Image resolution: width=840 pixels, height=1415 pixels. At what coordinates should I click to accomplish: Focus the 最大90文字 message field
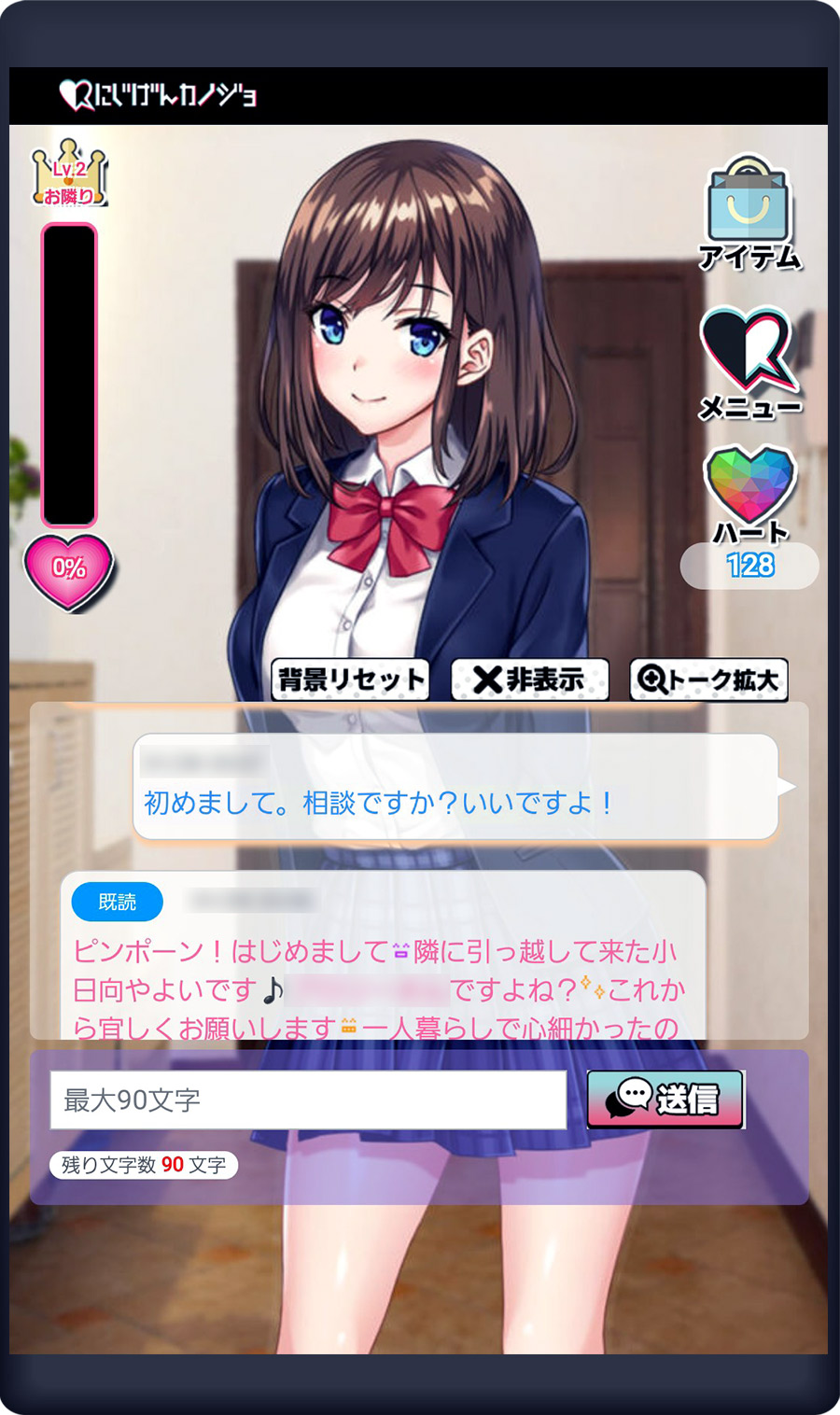pos(308,1100)
